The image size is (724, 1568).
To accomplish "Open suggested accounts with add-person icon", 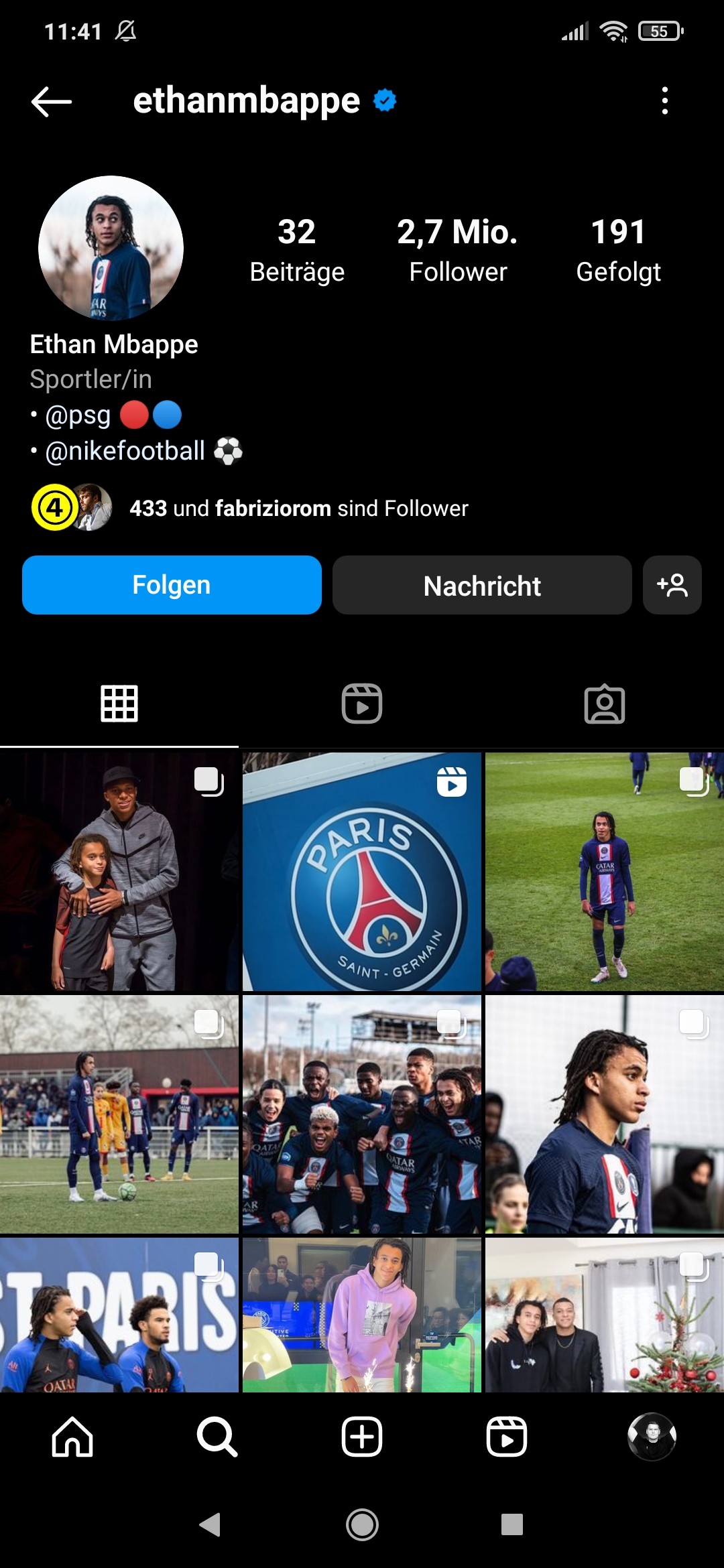I will click(672, 585).
